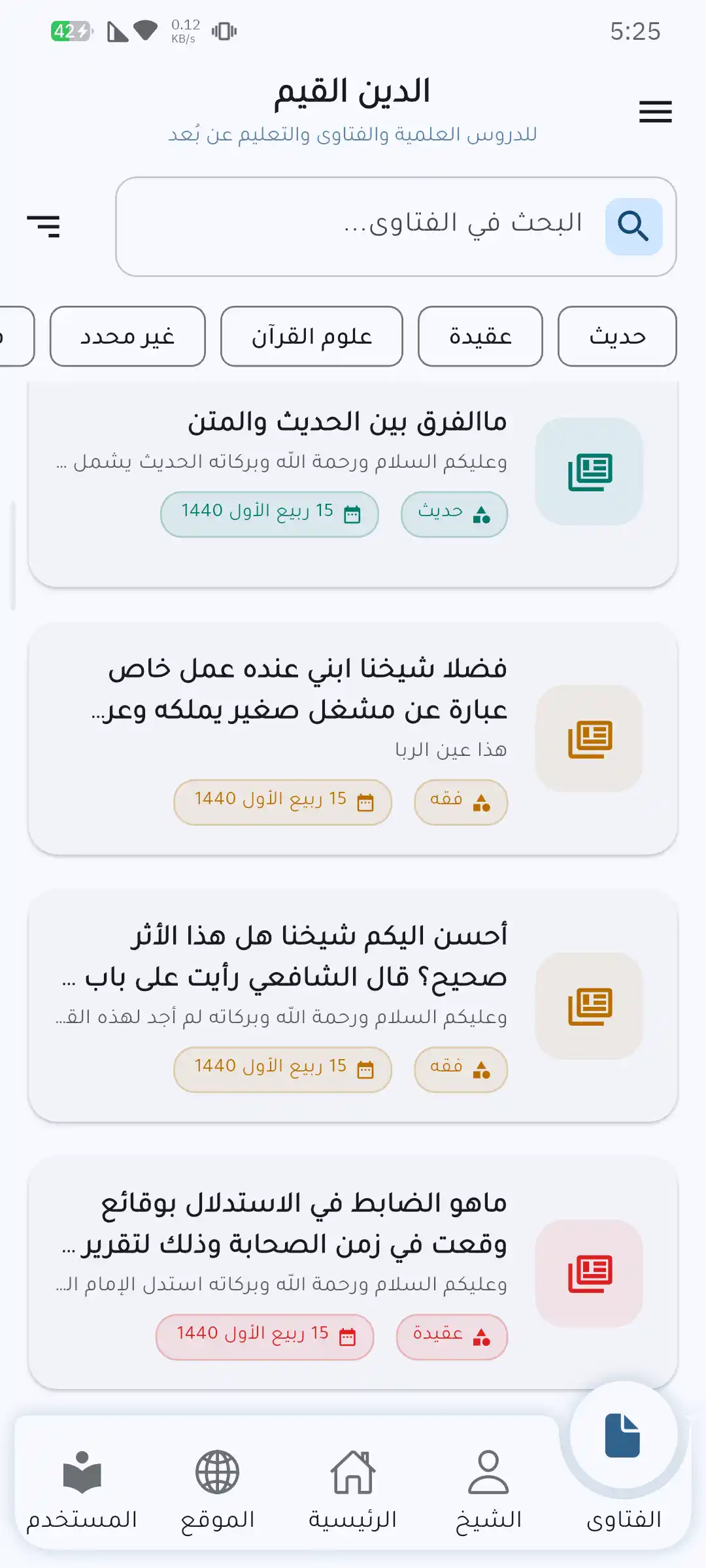Tap the search magnifier icon
706x1568 pixels.
click(x=632, y=227)
